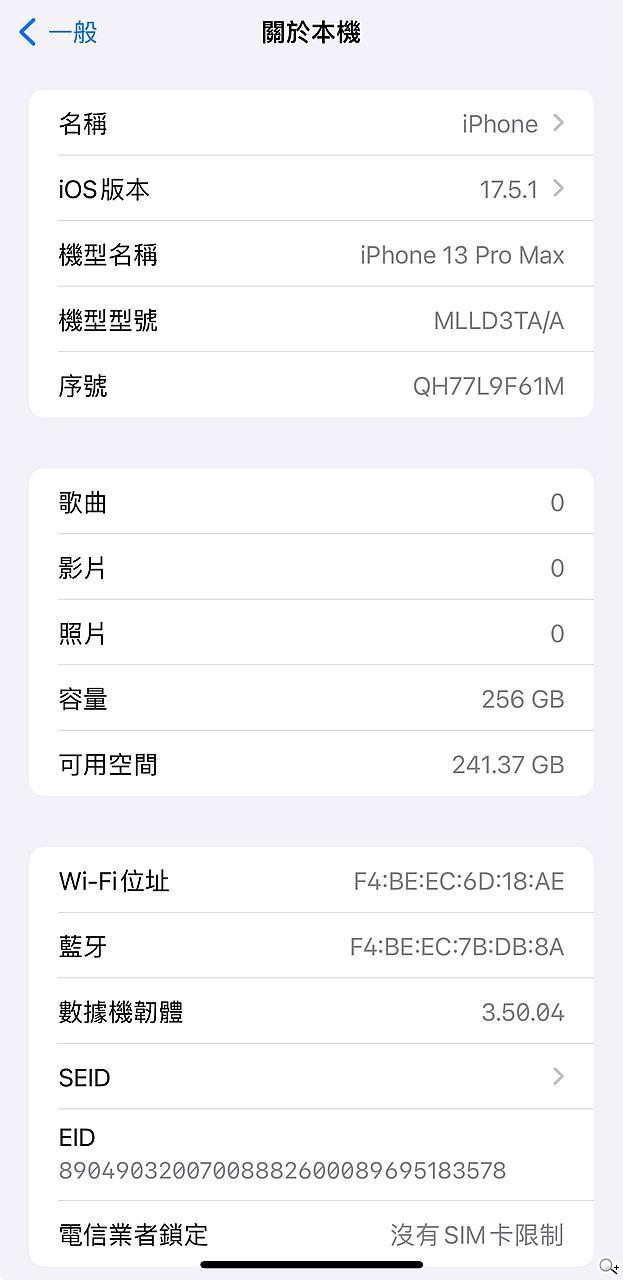Screen dimensions: 623x1280
Task: Open the iOS版本 details row
Action: click(311, 189)
